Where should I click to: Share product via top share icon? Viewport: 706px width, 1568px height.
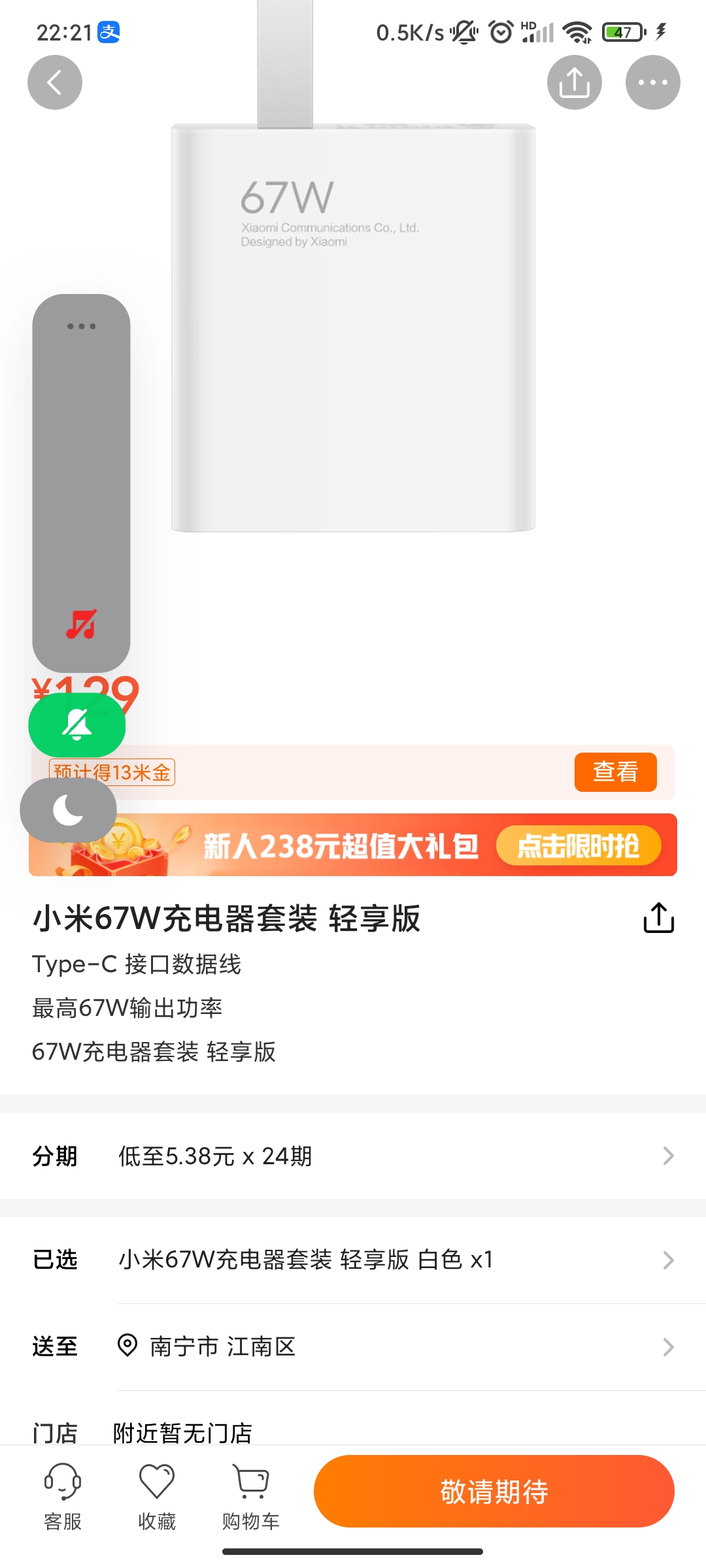click(575, 82)
